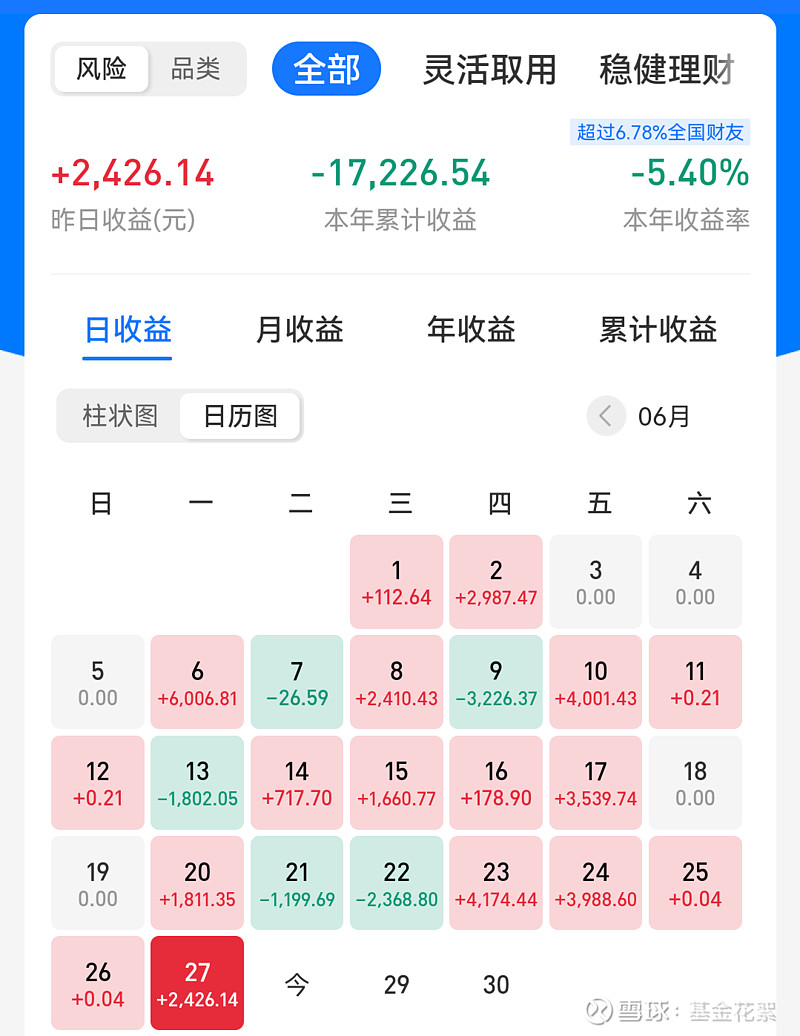Switch to the 月收益 tab
This screenshot has height=1036, width=800.
coord(299,329)
